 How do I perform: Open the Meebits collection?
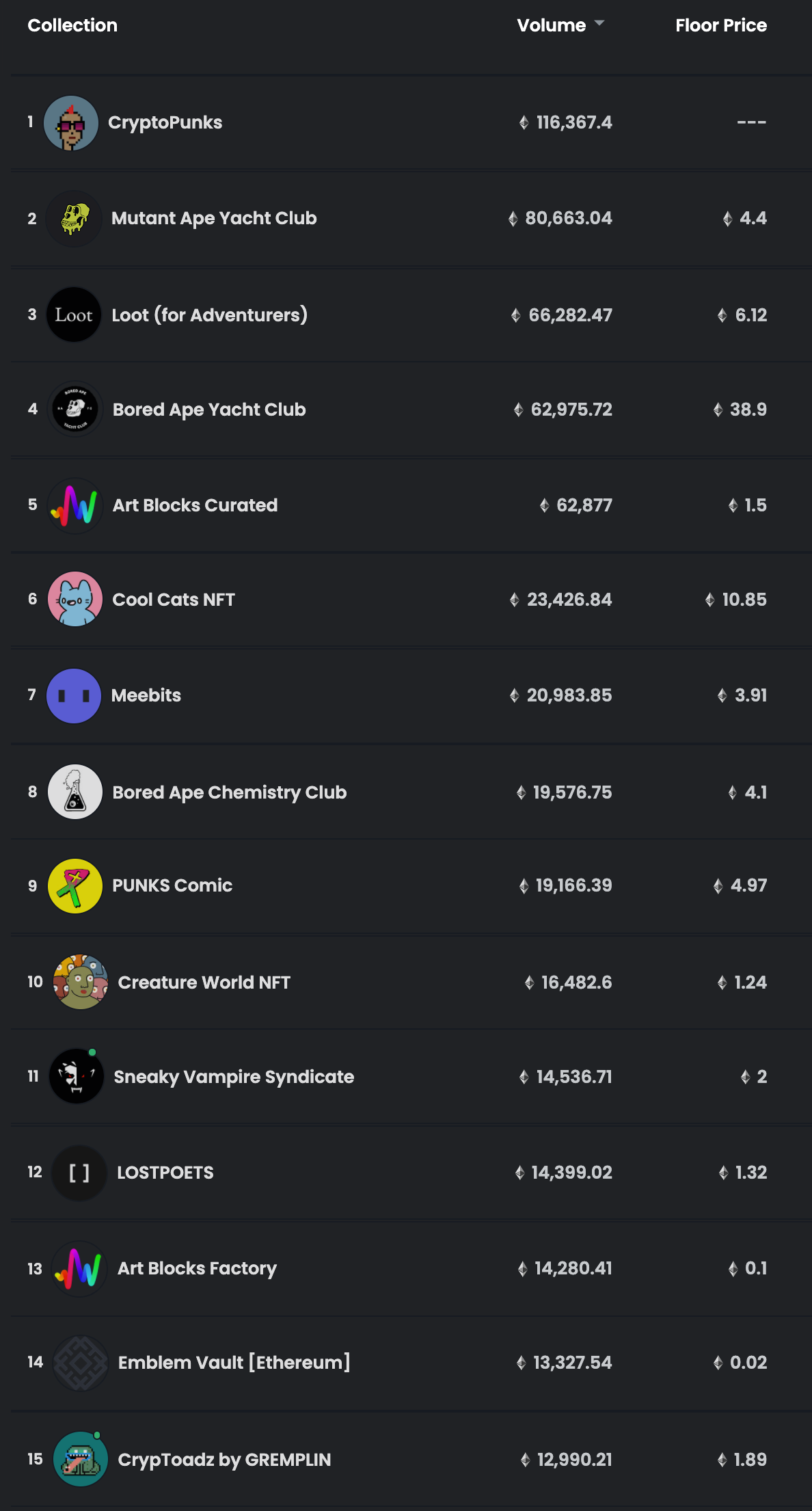point(411,695)
